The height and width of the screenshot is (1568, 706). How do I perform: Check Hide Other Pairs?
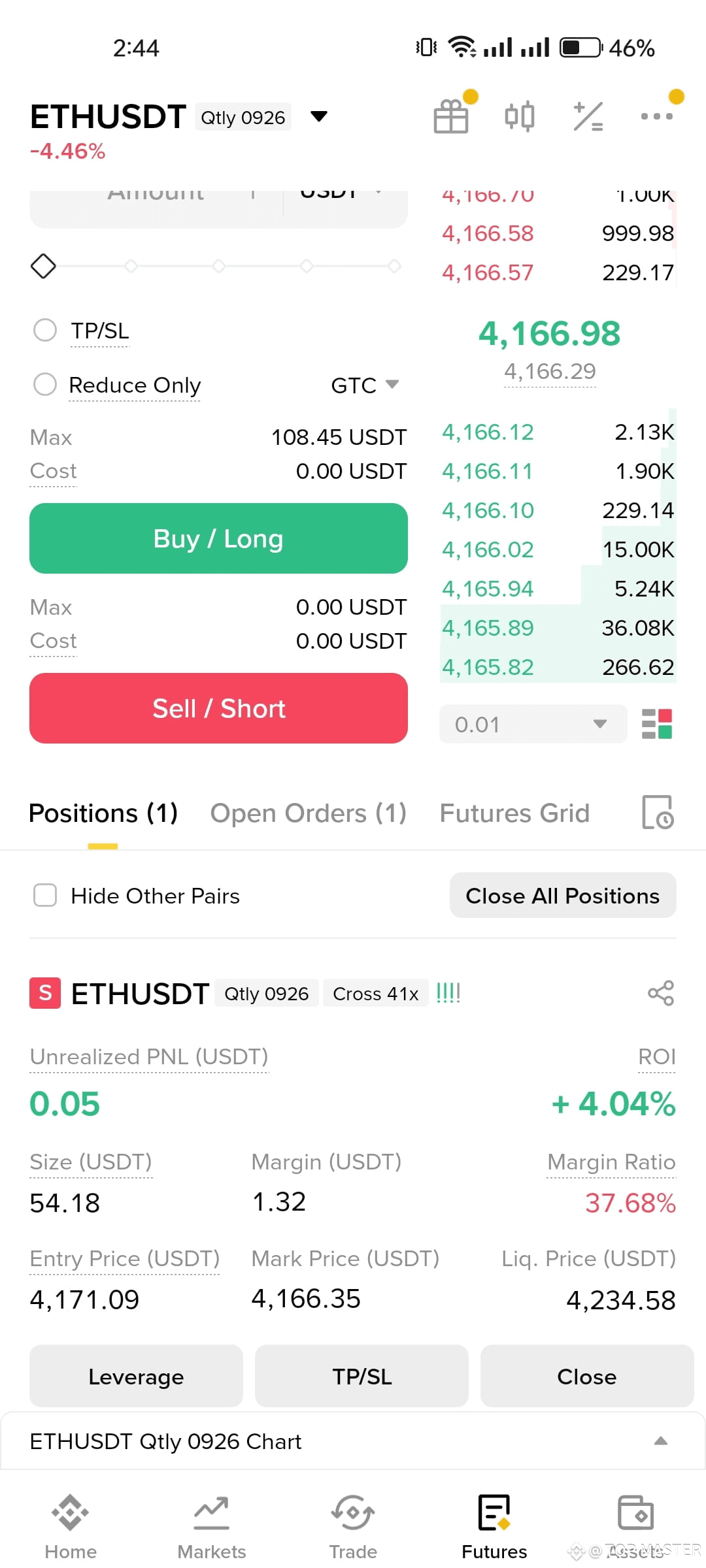(45, 895)
